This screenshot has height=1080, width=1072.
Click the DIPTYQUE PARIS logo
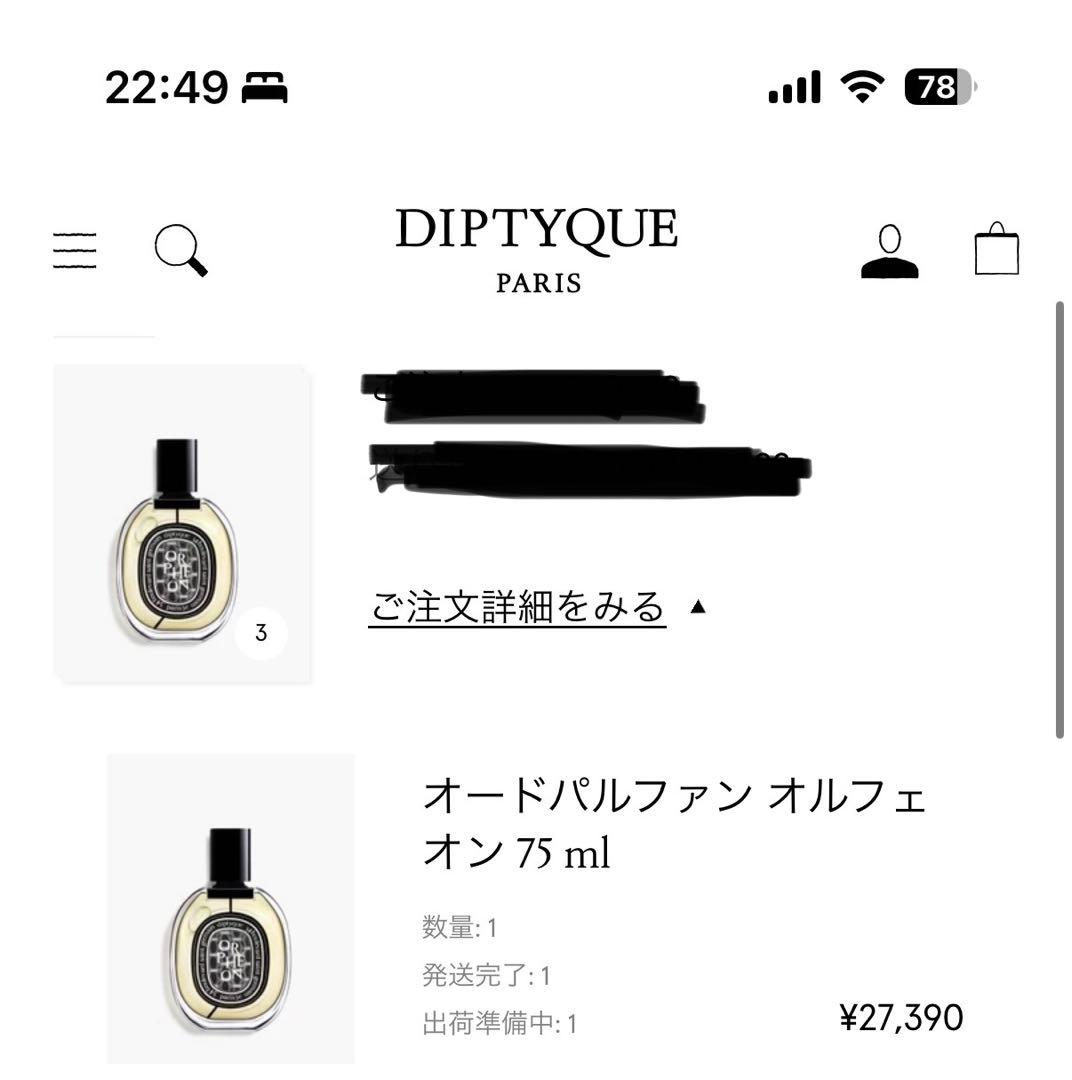click(x=536, y=249)
